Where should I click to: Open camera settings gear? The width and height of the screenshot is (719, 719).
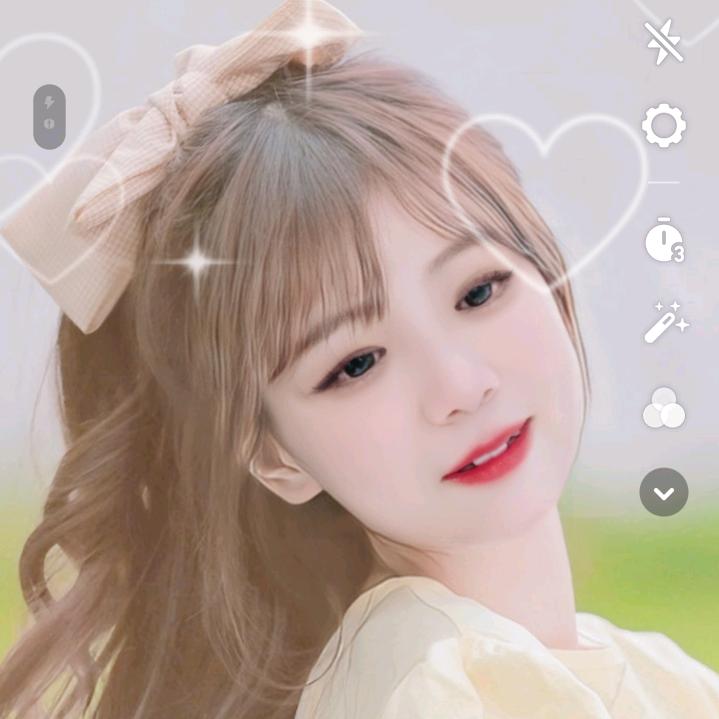[663, 127]
